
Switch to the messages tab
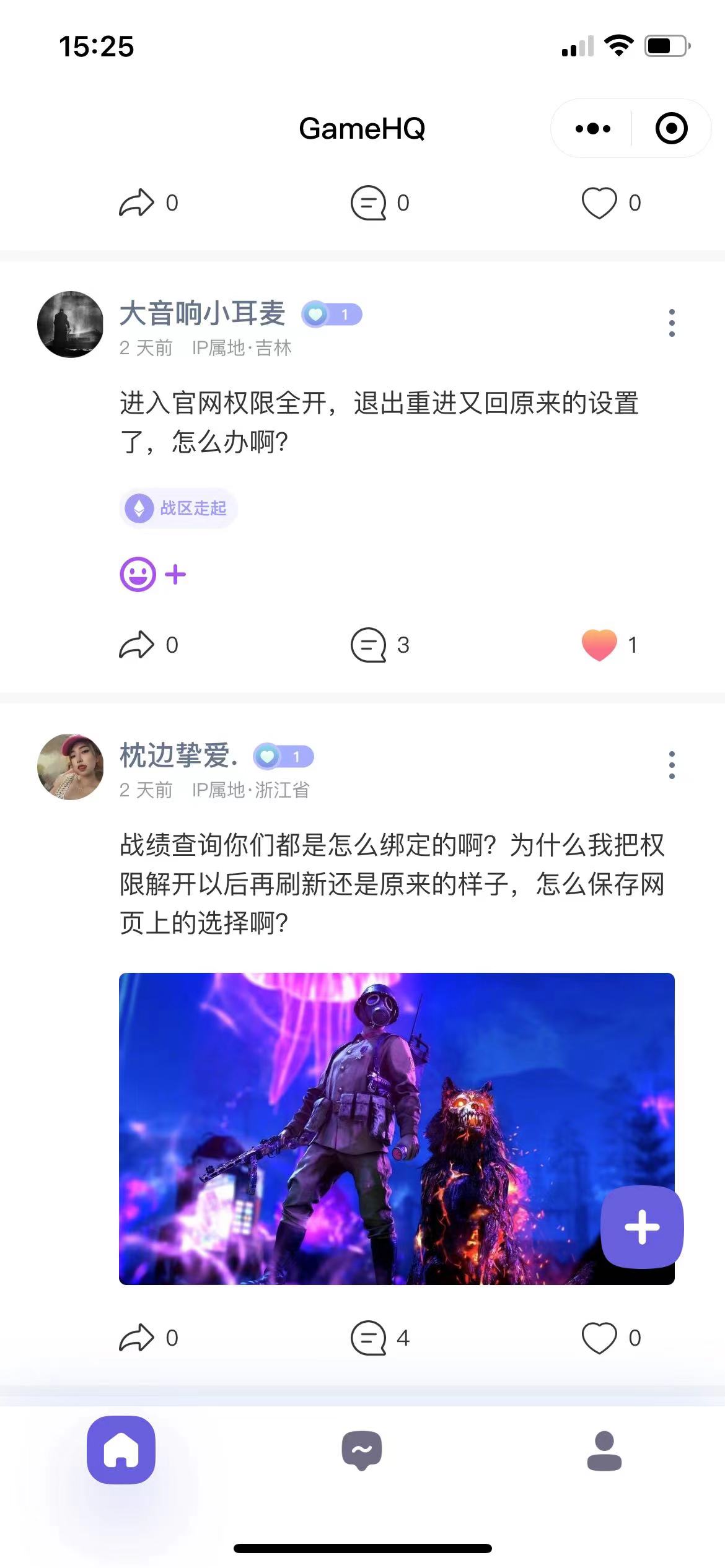tap(362, 1450)
